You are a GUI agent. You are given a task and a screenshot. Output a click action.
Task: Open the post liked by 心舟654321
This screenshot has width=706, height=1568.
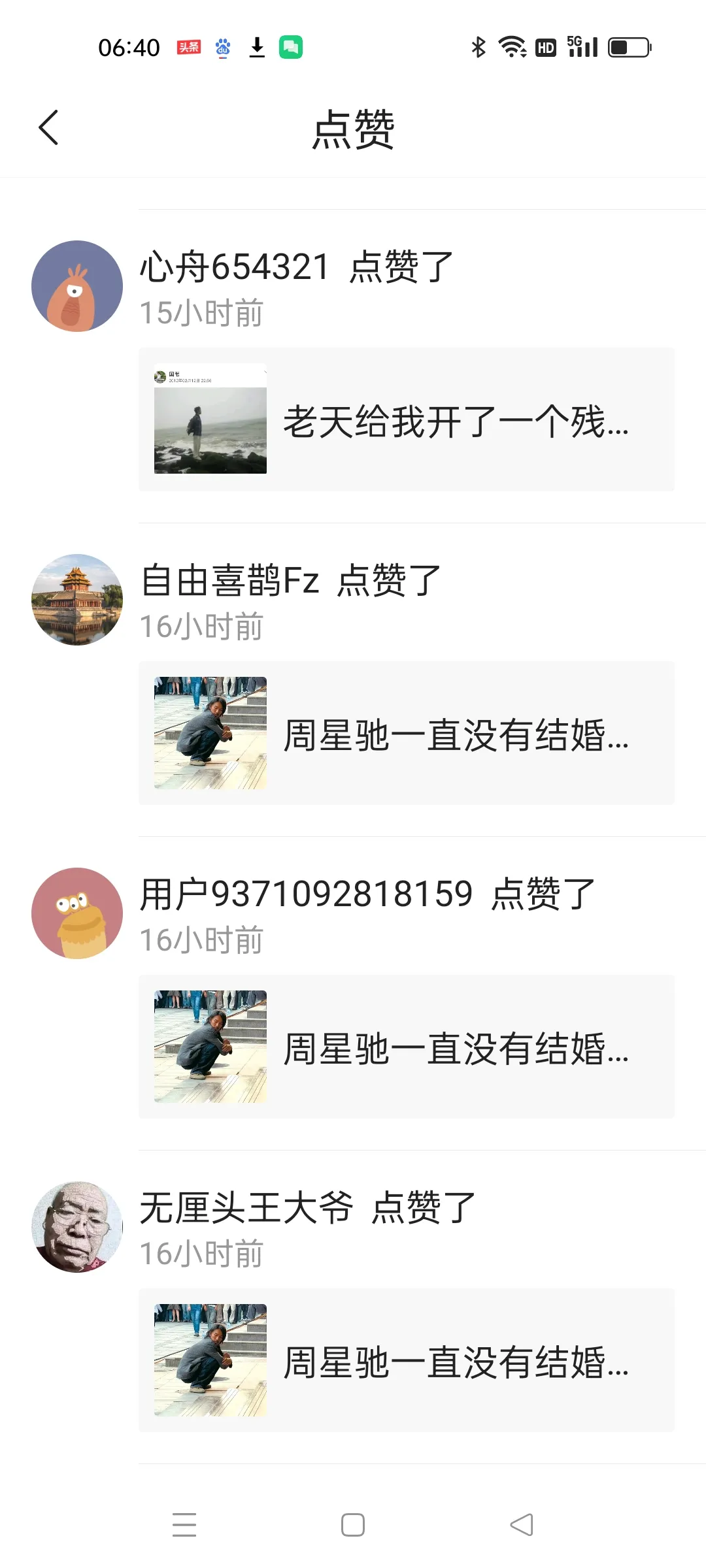(x=406, y=419)
